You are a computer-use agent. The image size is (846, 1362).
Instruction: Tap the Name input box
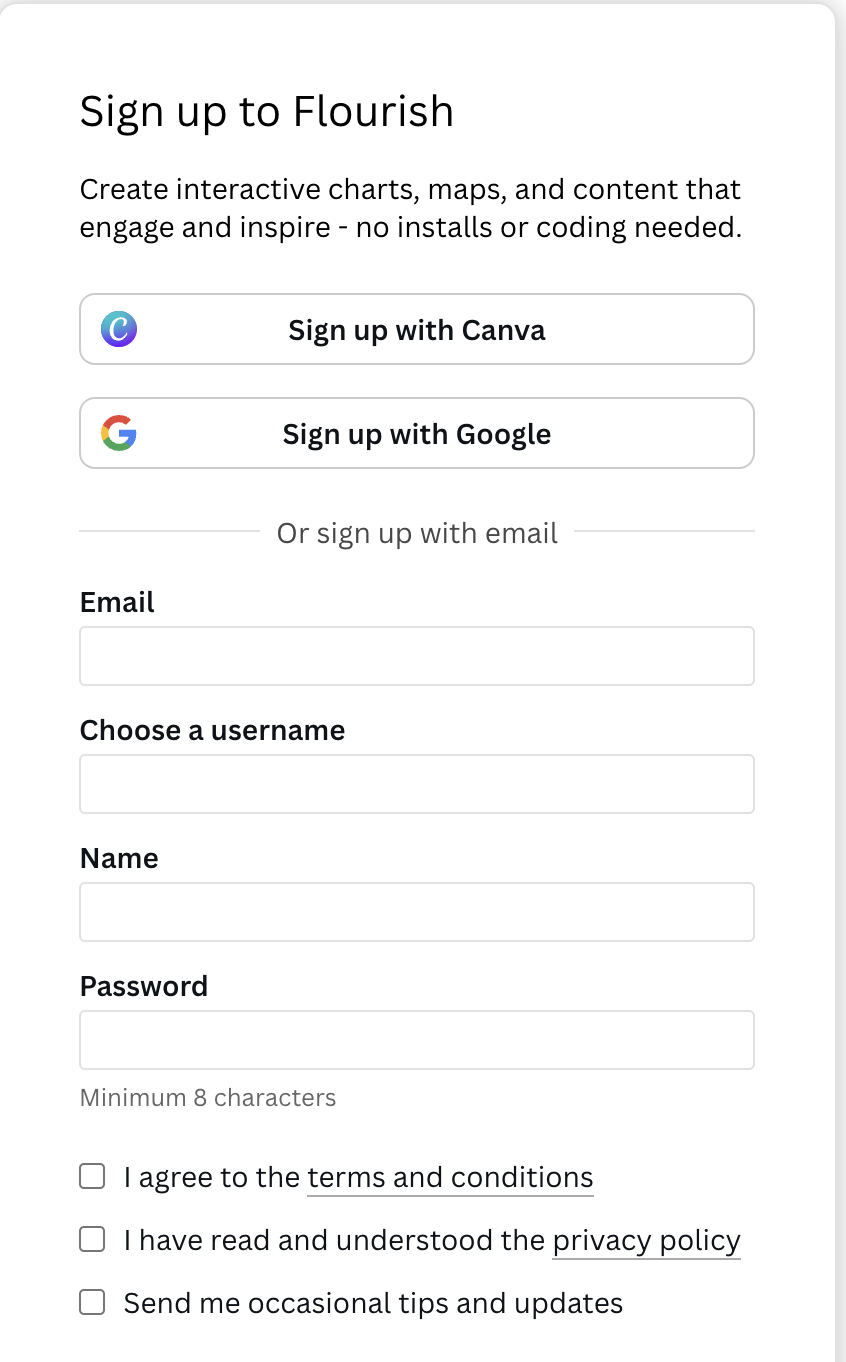[x=416, y=912]
